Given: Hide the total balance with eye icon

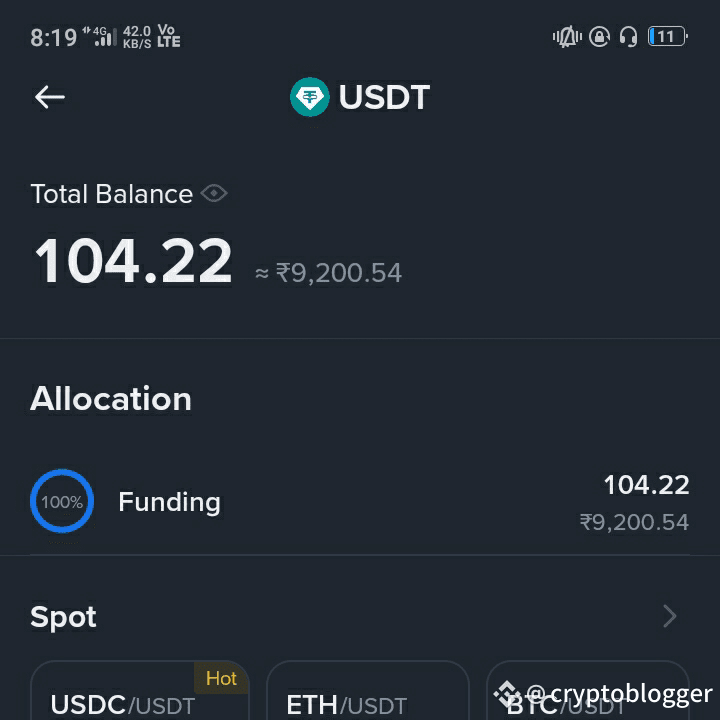Looking at the screenshot, I should 214,193.
